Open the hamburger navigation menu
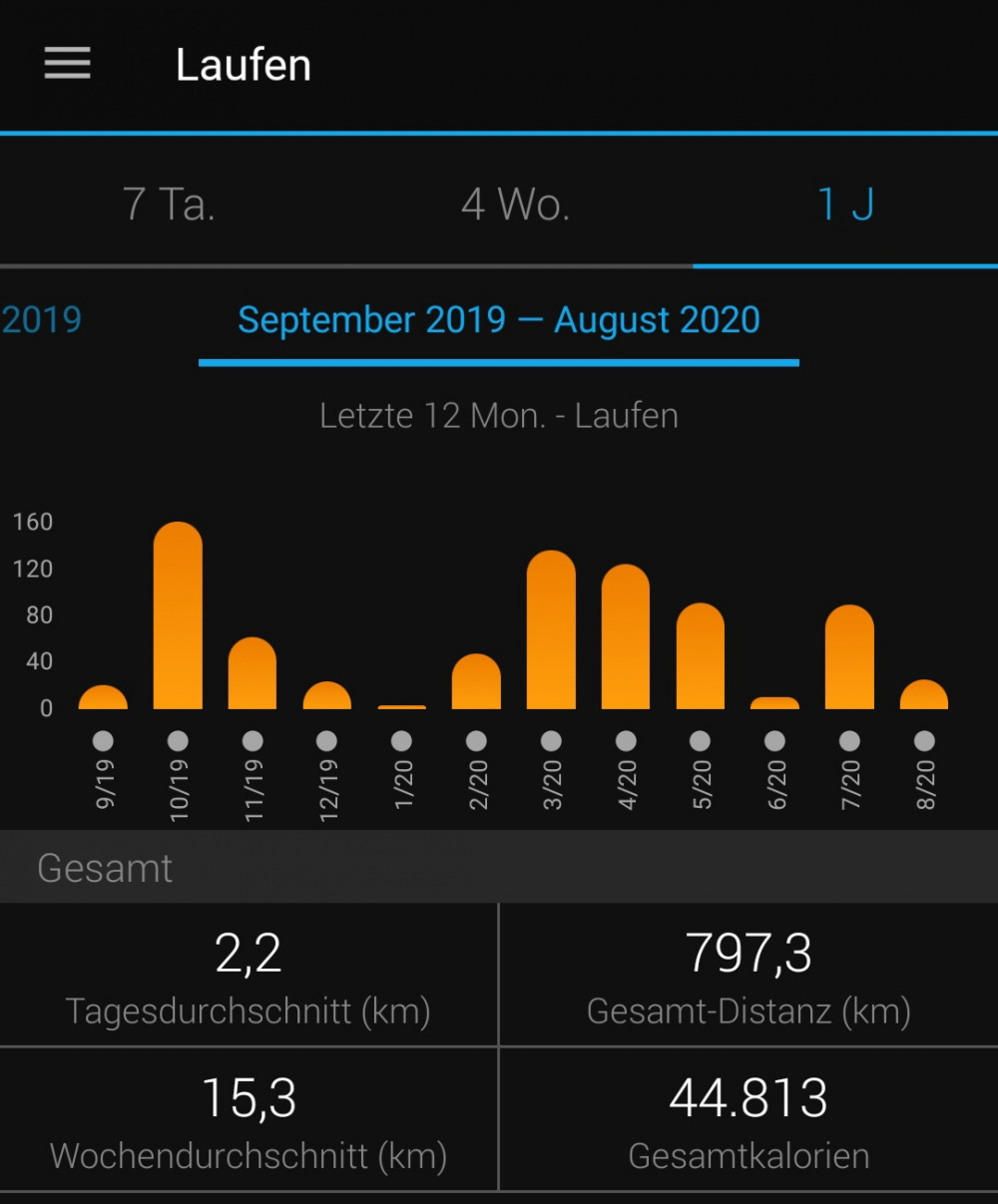This screenshot has height=1204, width=998. 67,64
